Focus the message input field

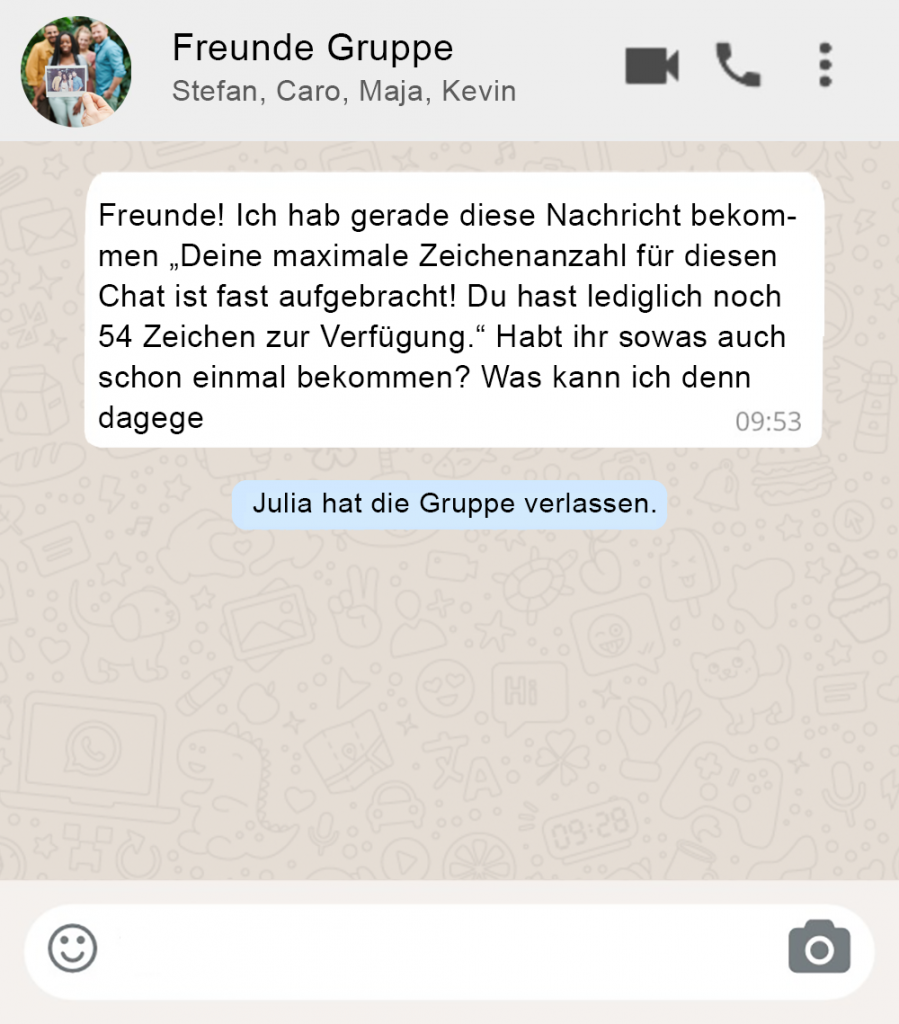(440, 950)
